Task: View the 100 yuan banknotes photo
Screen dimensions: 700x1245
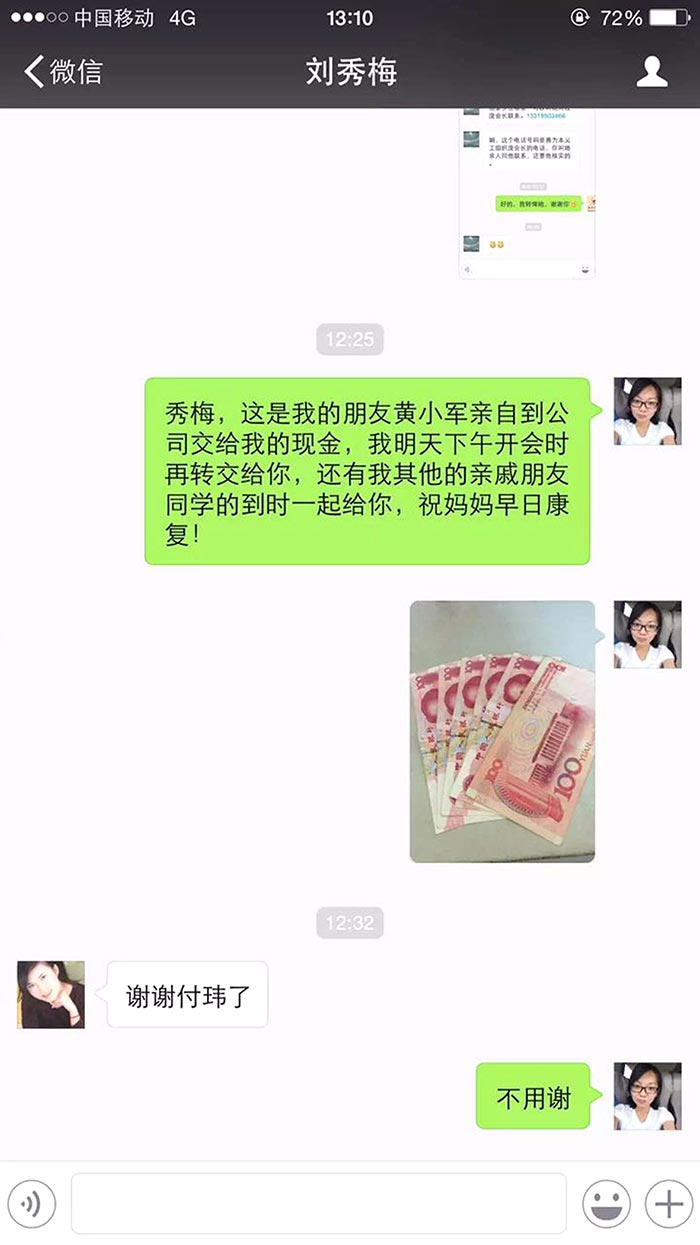Action: (502, 731)
